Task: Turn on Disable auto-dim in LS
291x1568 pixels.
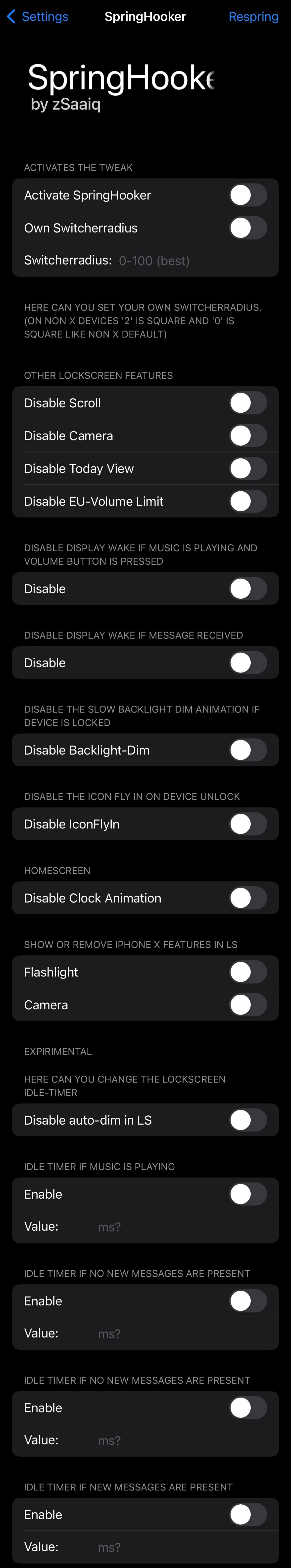Action: tap(248, 1121)
